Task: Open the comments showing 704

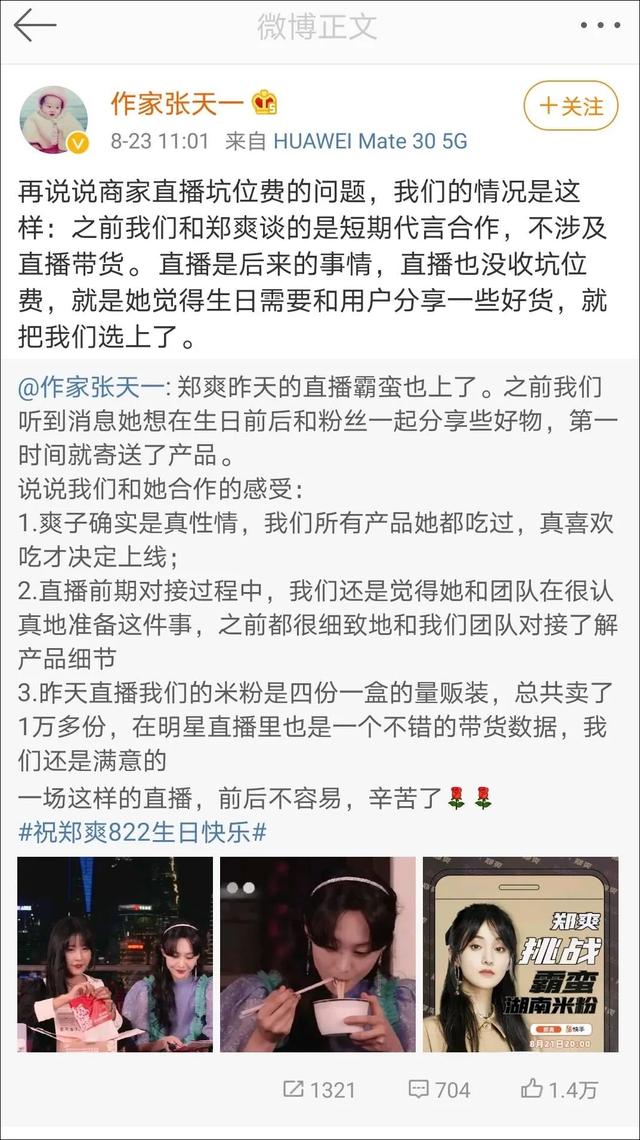Action: pos(440,1089)
